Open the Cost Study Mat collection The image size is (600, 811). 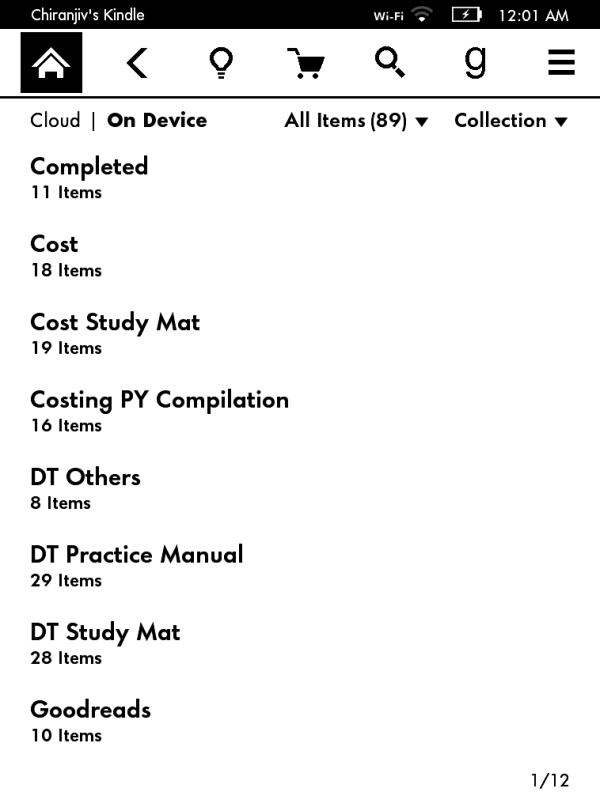(115, 332)
